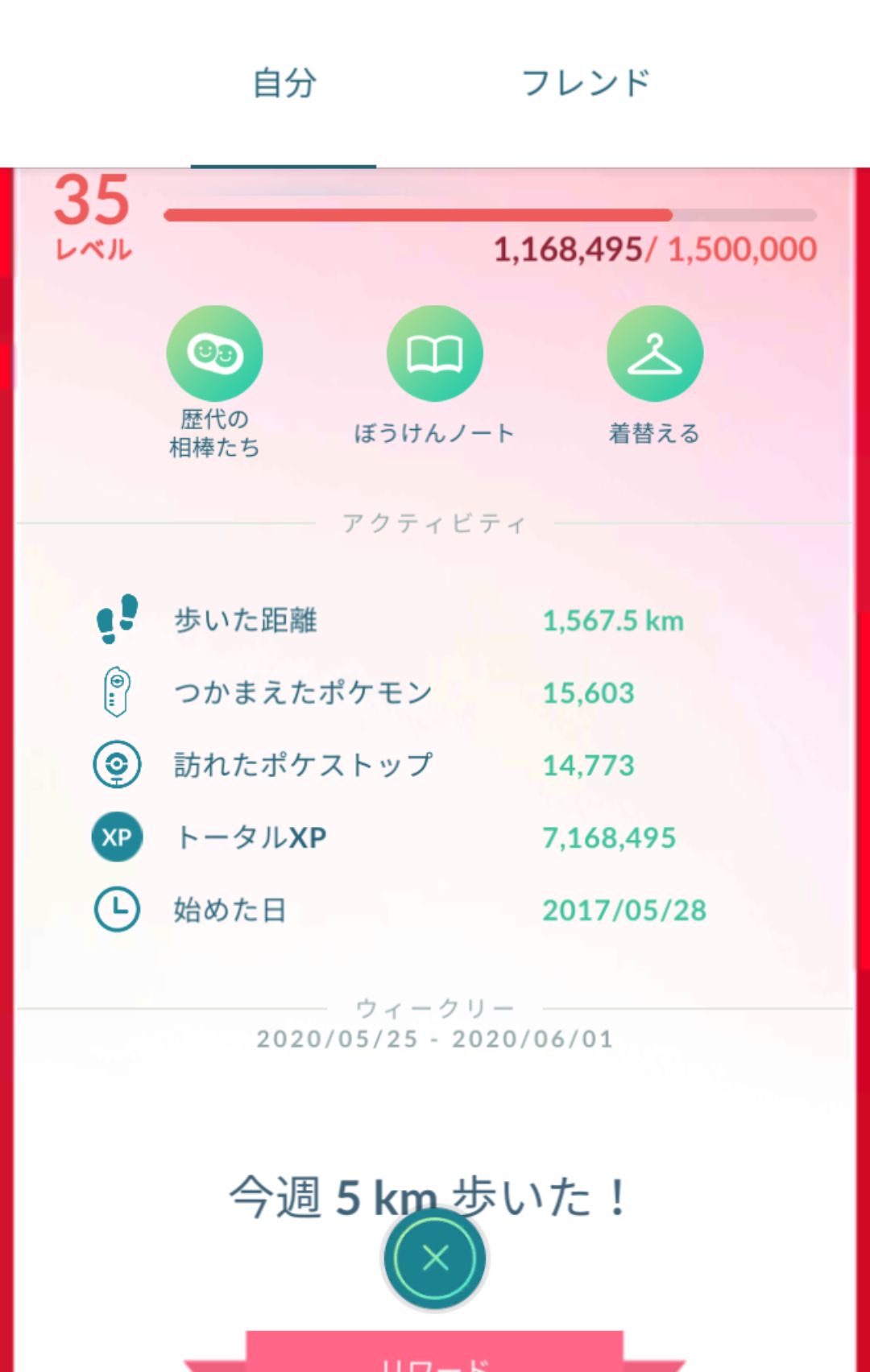Open the ぼうけんノート journal

tap(434, 354)
